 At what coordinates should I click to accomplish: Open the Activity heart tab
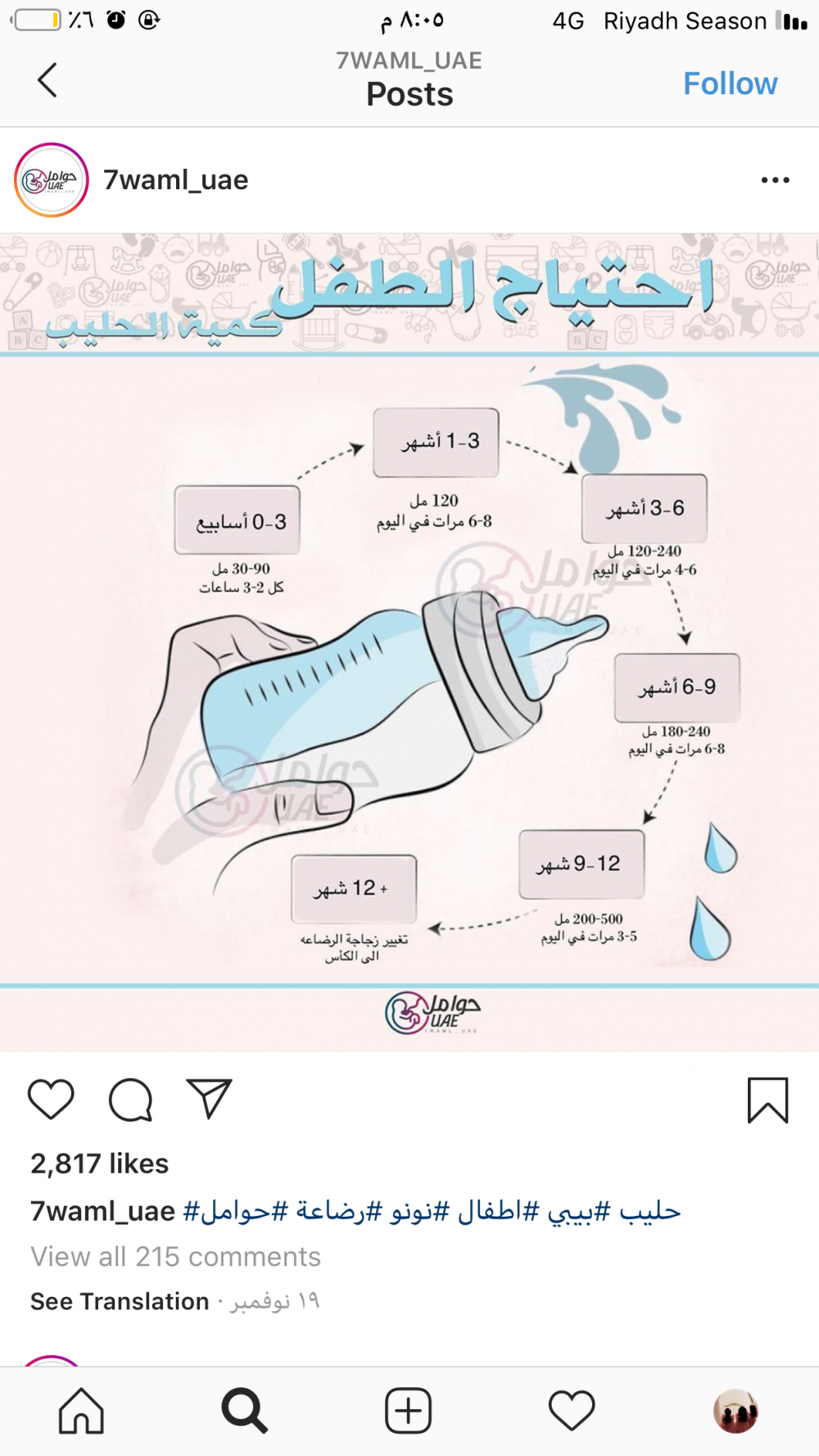pyautogui.click(x=572, y=1411)
